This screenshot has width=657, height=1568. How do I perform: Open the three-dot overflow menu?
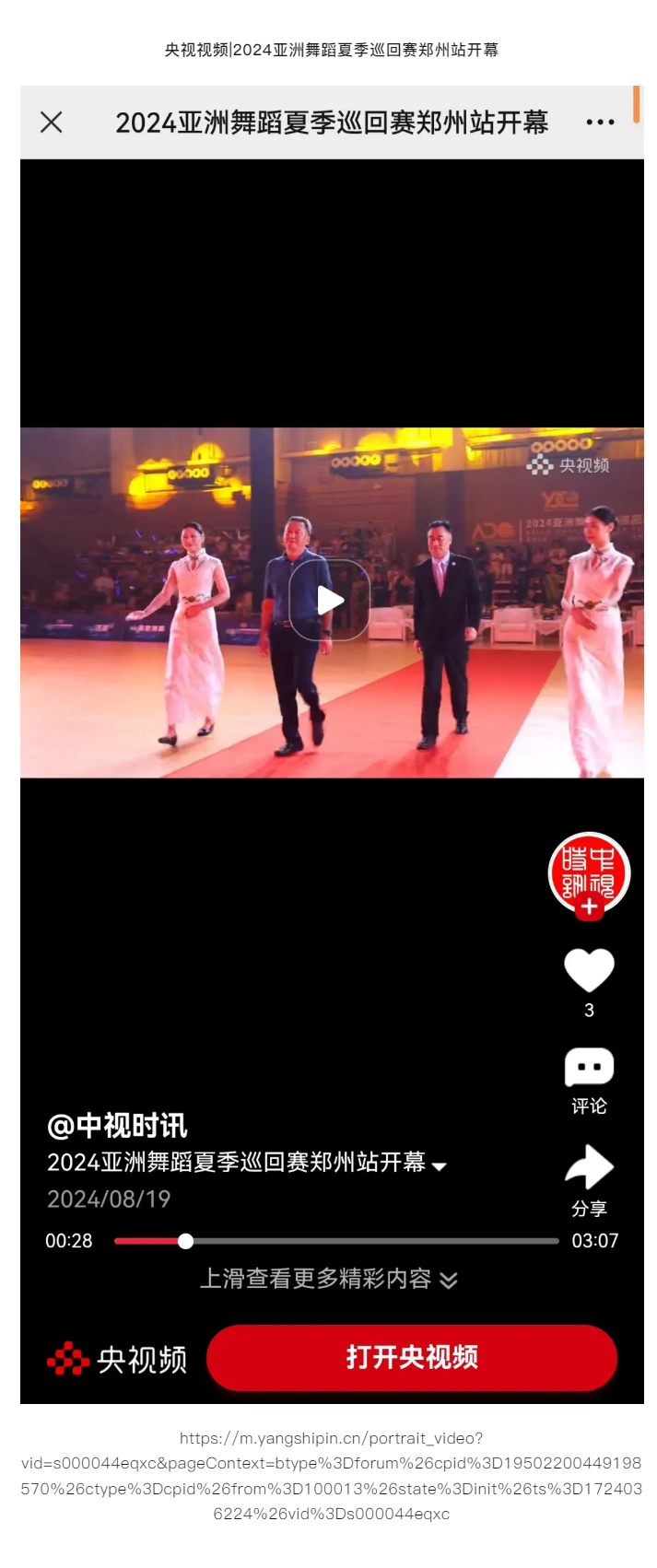tap(600, 122)
